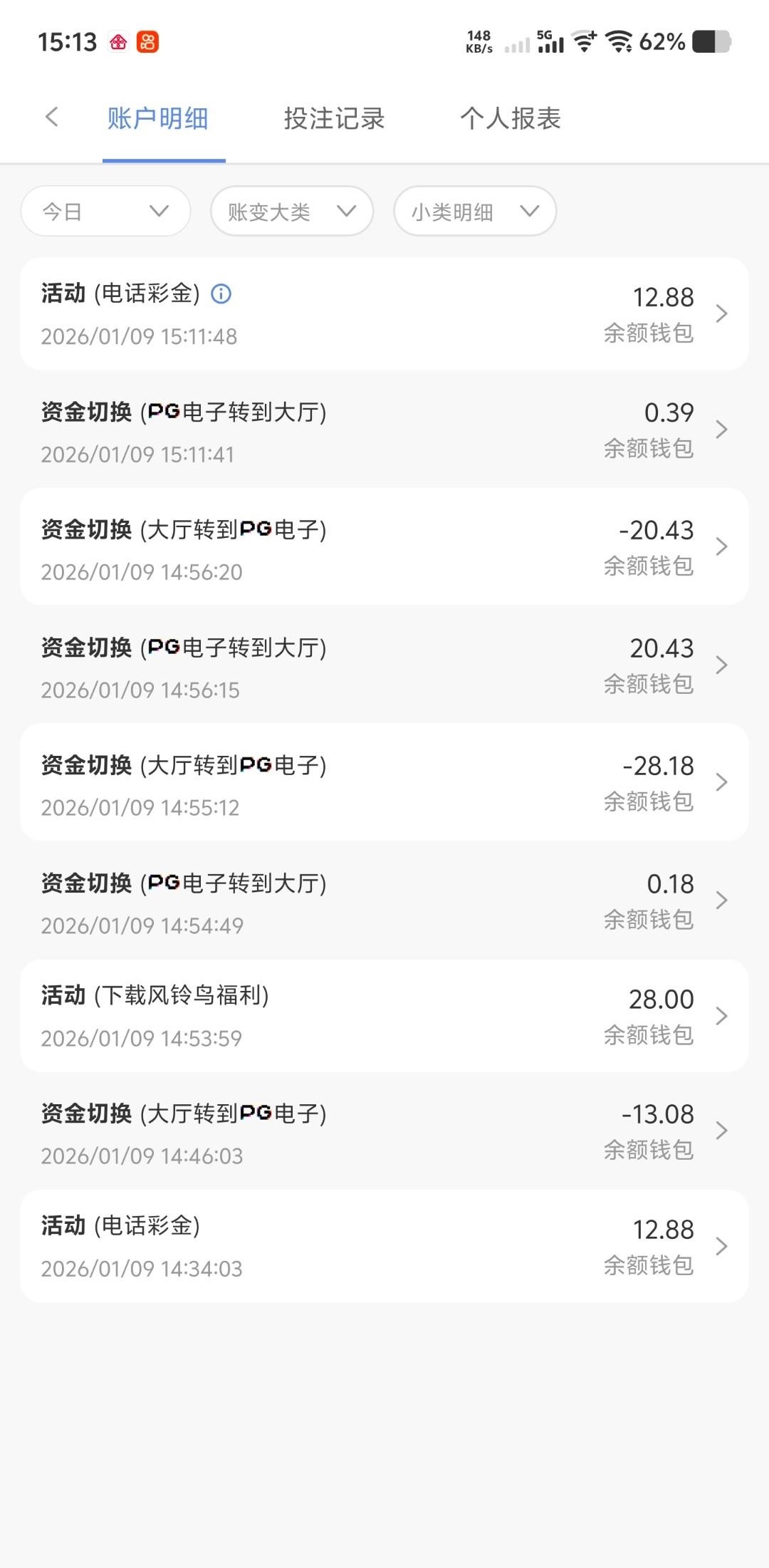The image size is (769, 1568).
Task: Select the 账户明细 tab
Action: 158,118
